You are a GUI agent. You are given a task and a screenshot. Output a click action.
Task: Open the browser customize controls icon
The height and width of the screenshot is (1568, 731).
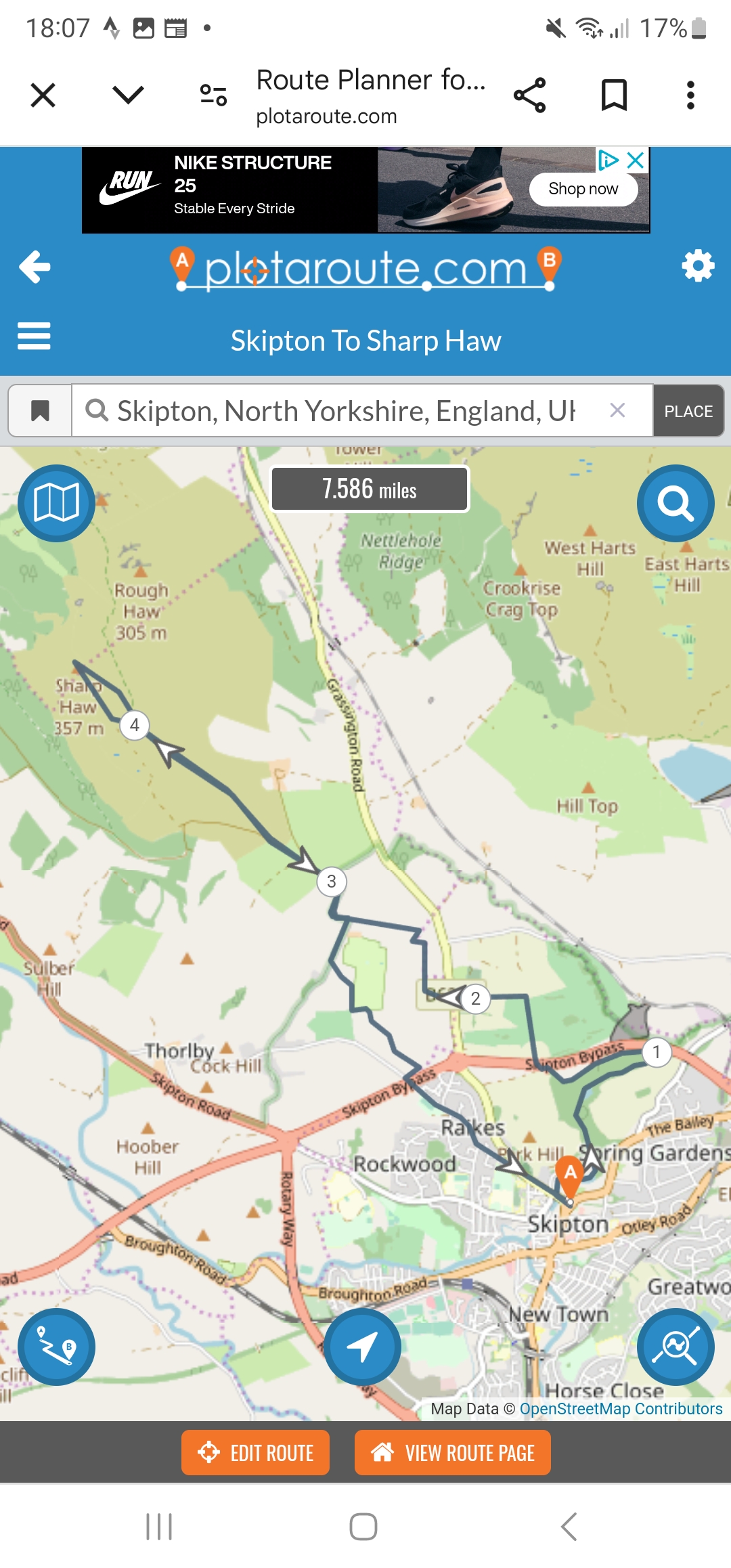[211, 95]
